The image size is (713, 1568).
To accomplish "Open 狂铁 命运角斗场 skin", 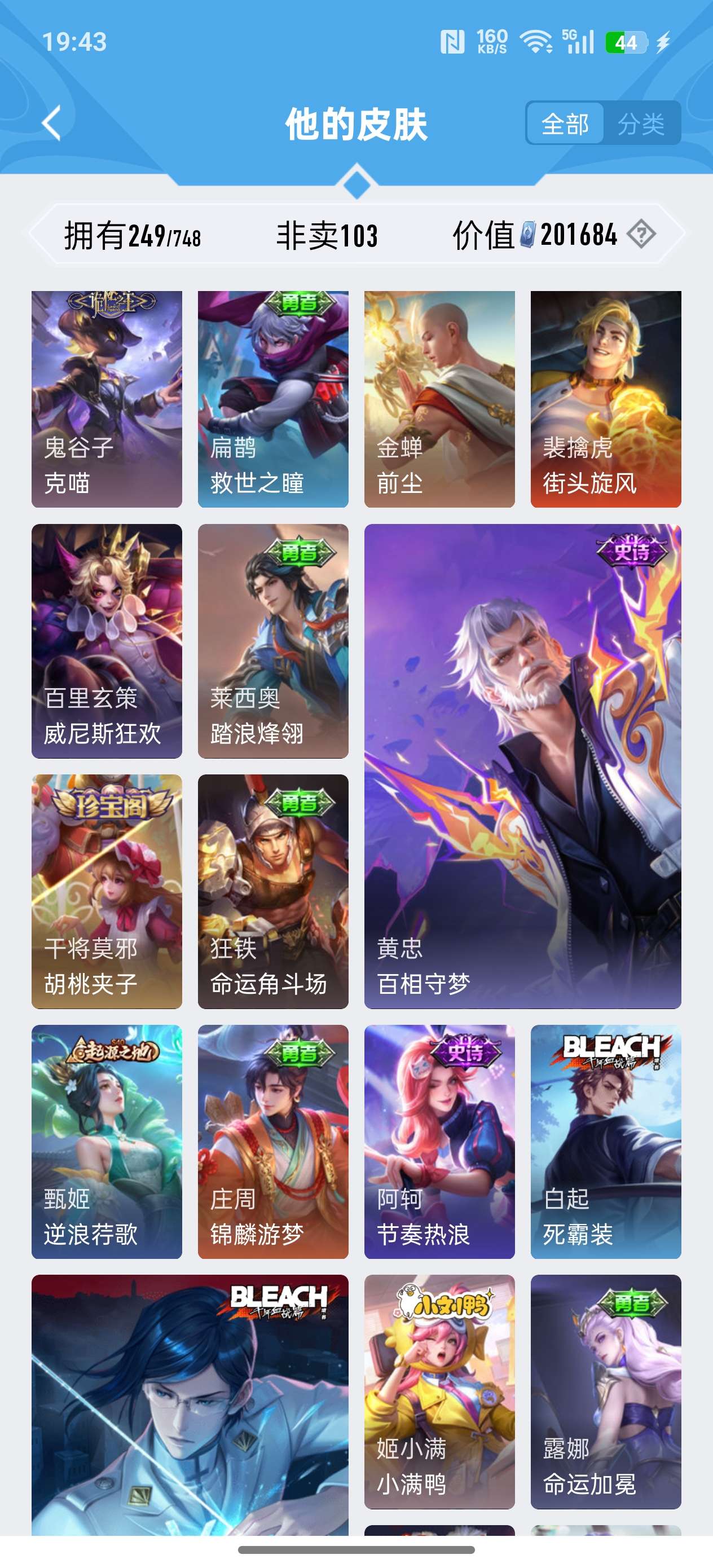I will tap(273, 891).
